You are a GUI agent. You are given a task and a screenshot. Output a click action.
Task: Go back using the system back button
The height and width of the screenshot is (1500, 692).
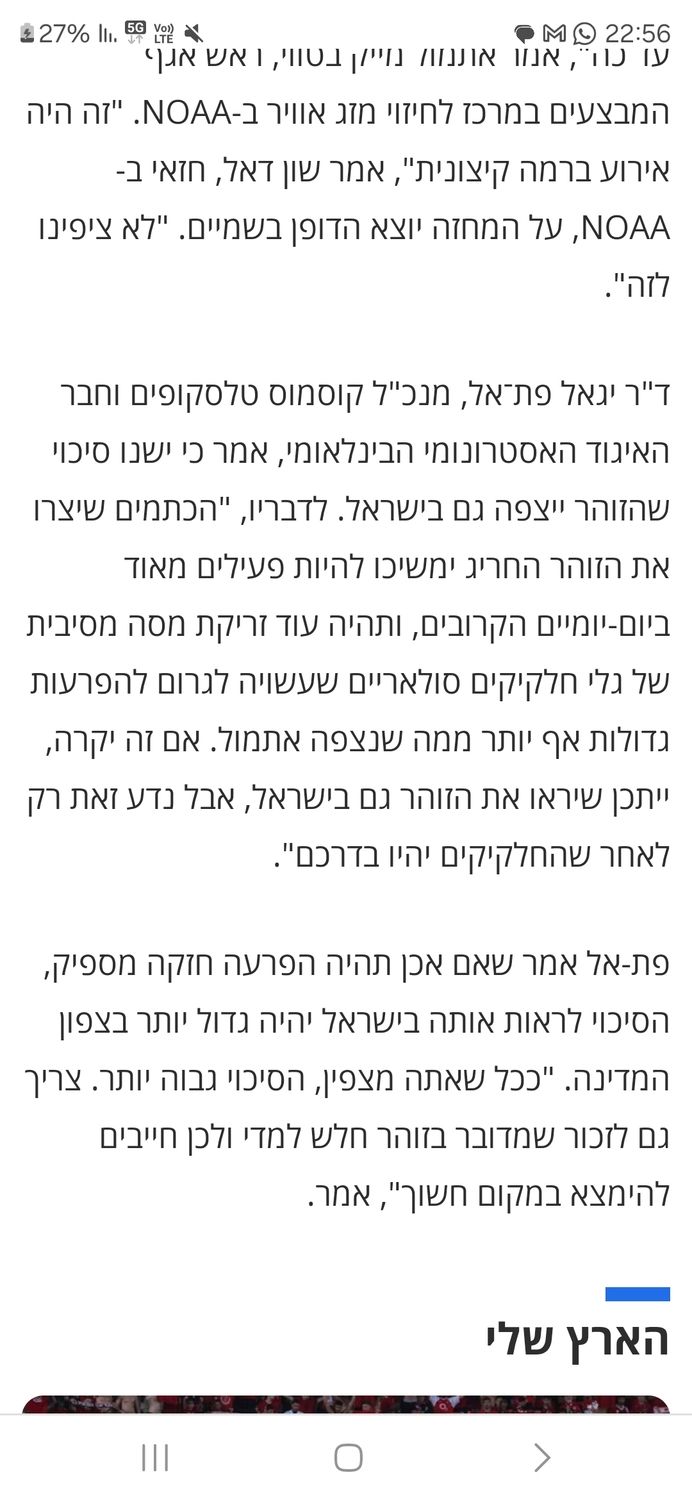tap(541, 1458)
